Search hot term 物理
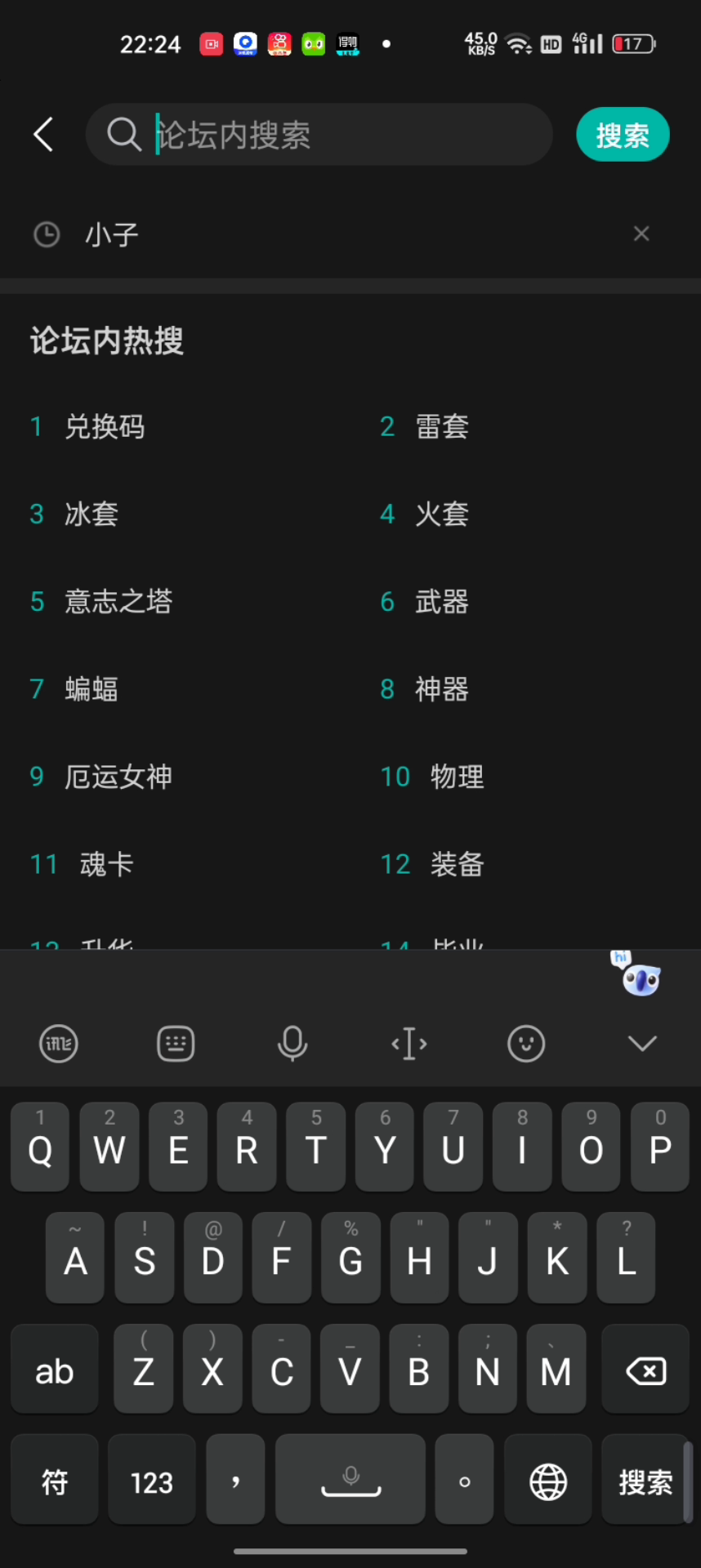 click(457, 777)
